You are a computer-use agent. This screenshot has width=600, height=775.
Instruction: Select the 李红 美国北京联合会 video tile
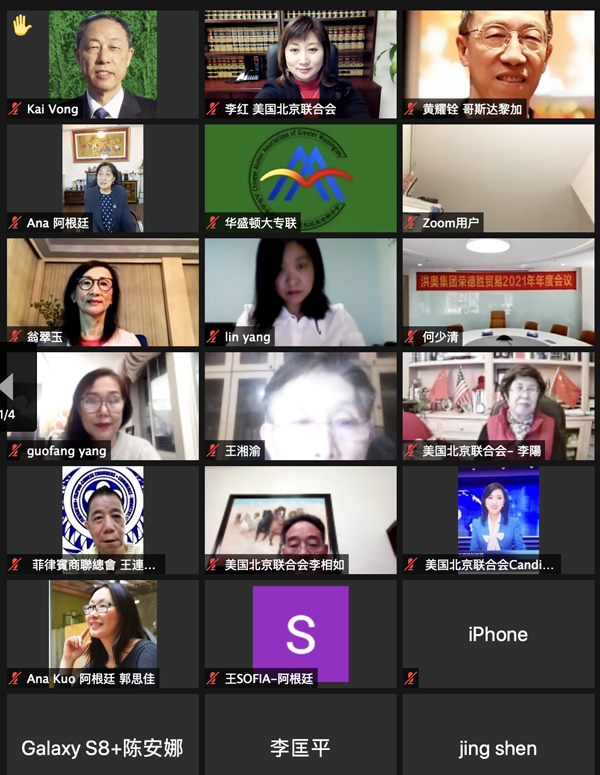click(x=300, y=64)
